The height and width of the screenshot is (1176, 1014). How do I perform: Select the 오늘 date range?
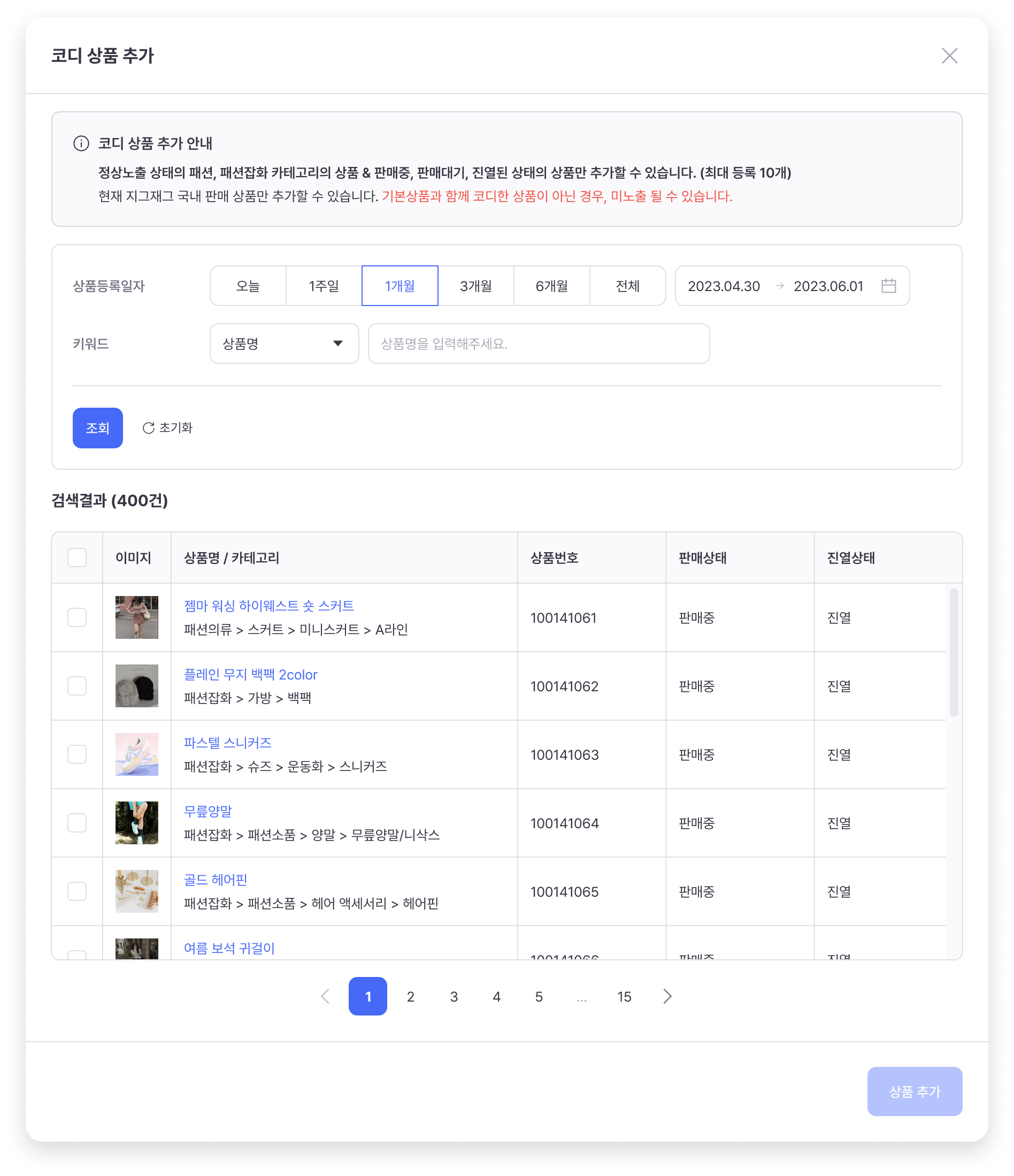(248, 286)
